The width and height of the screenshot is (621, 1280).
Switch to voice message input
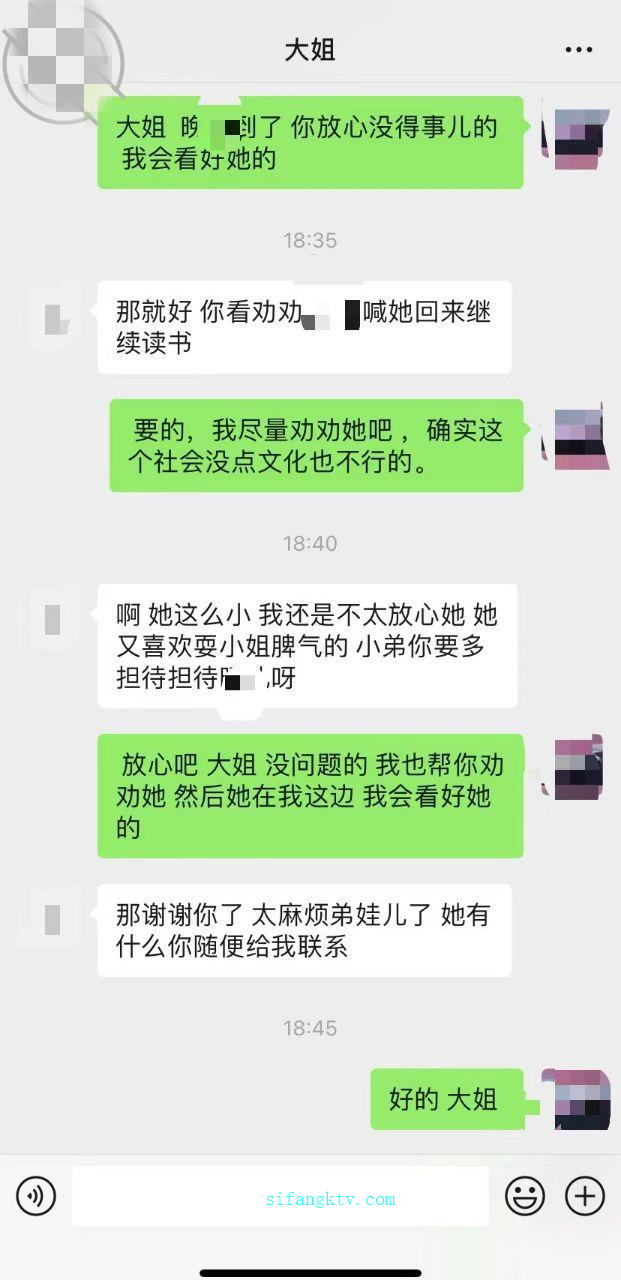(36, 1196)
